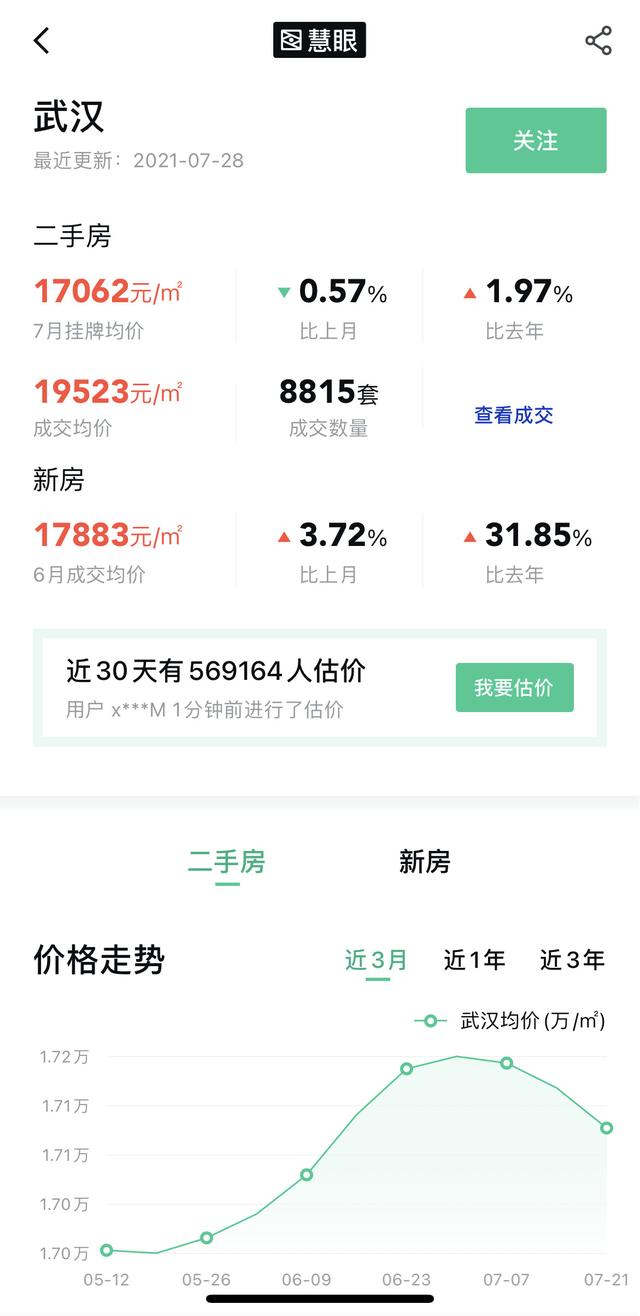
Task: Open the 查看成交 link
Action: pyautogui.click(x=513, y=415)
